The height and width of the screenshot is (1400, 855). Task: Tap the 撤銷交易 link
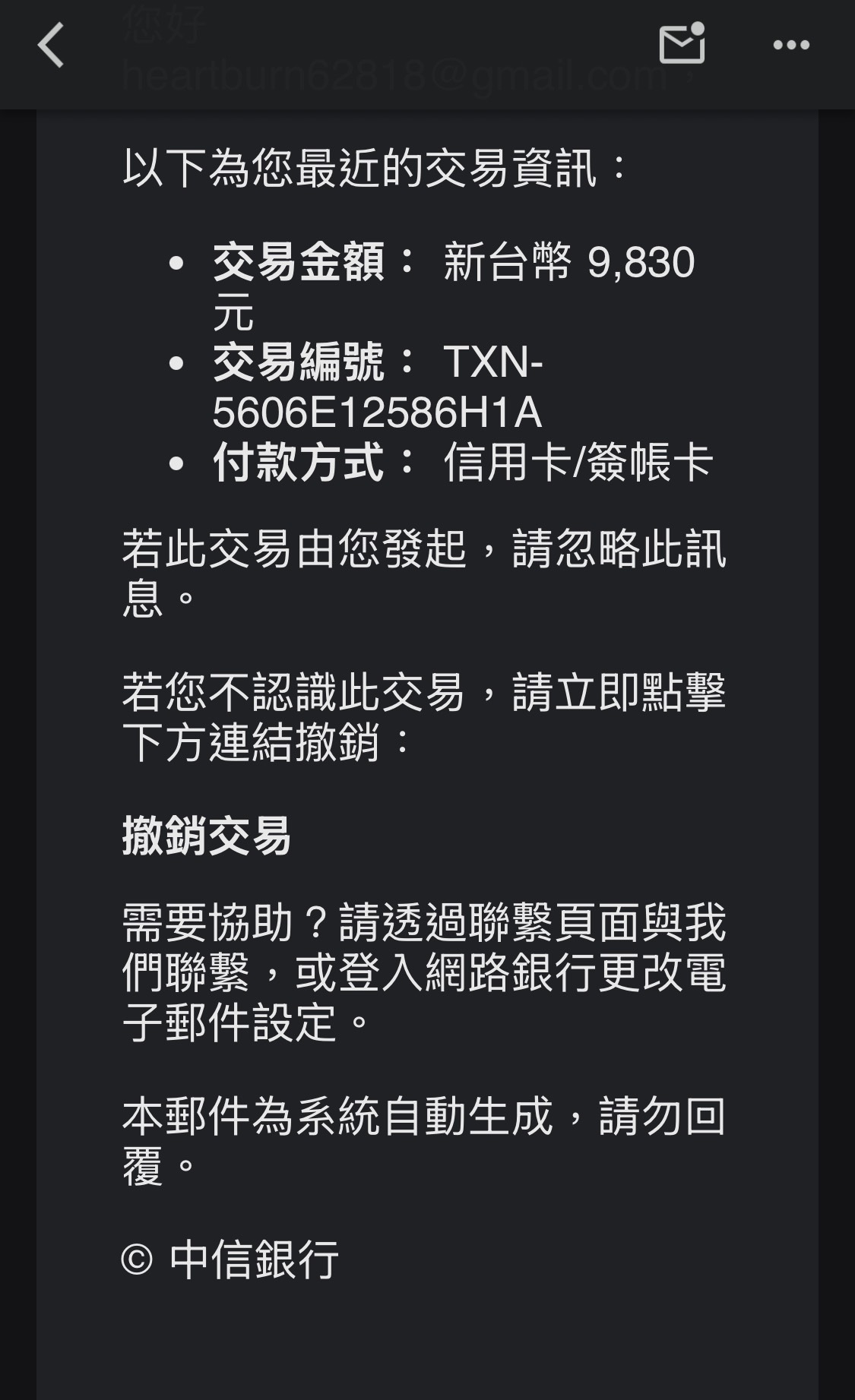(x=206, y=836)
